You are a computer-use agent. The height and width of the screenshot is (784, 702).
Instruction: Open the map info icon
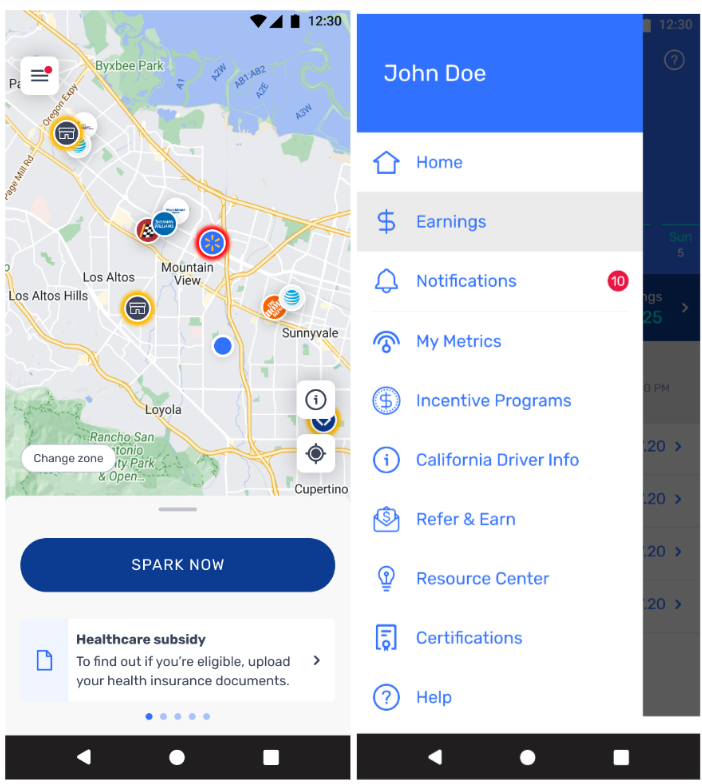tap(316, 400)
